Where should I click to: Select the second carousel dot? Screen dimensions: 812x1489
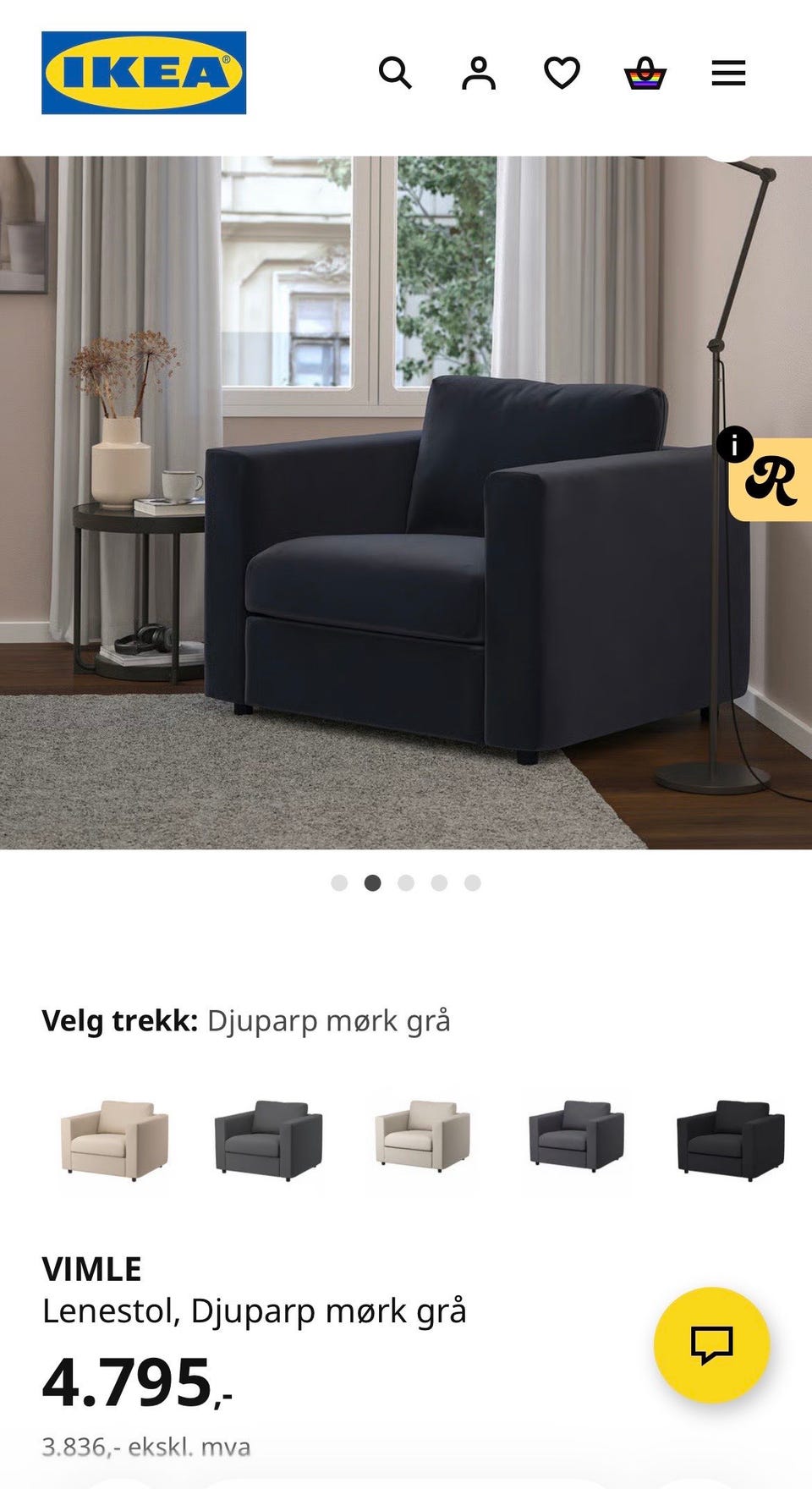[x=373, y=881]
